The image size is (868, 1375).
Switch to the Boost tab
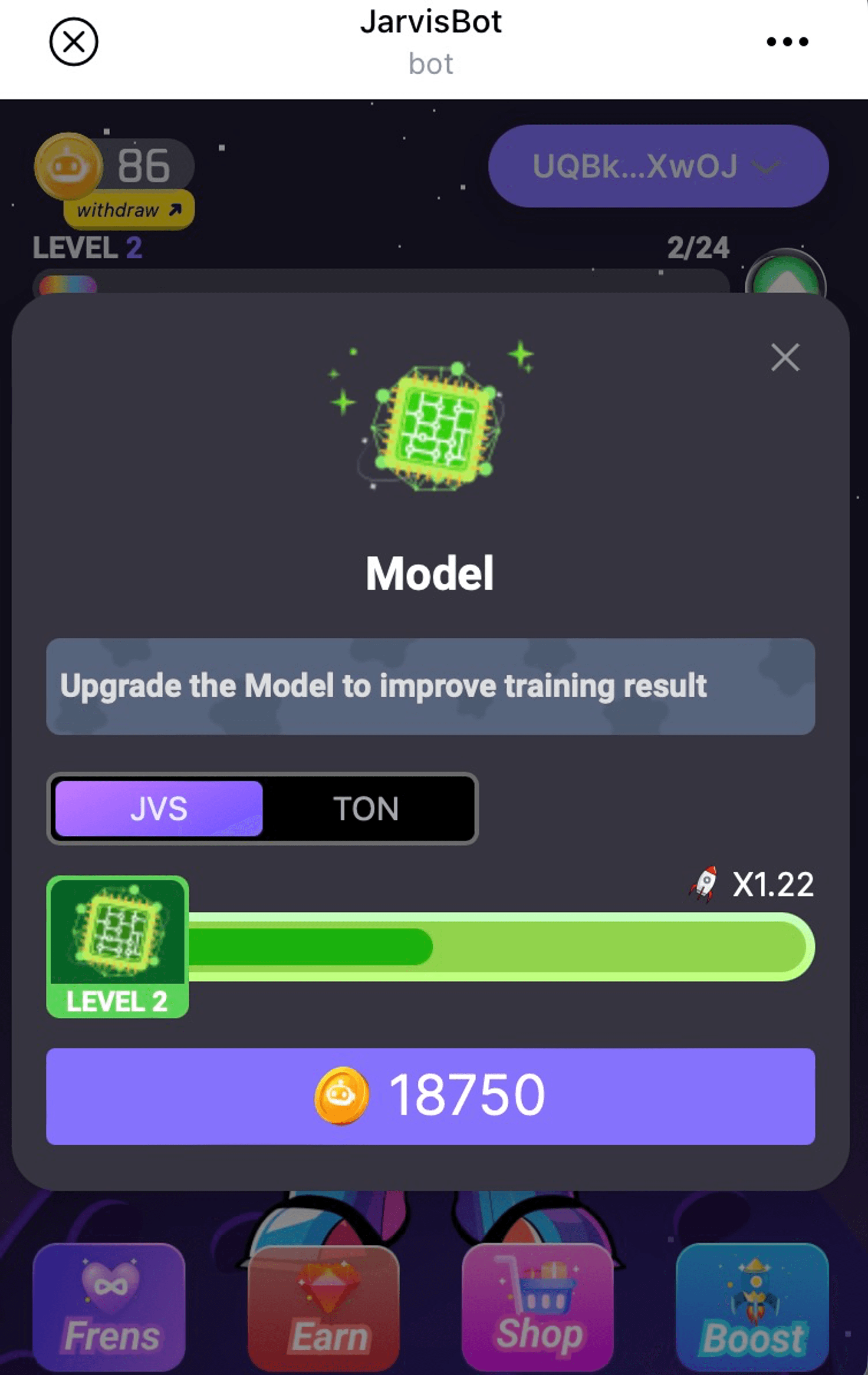point(752,1308)
